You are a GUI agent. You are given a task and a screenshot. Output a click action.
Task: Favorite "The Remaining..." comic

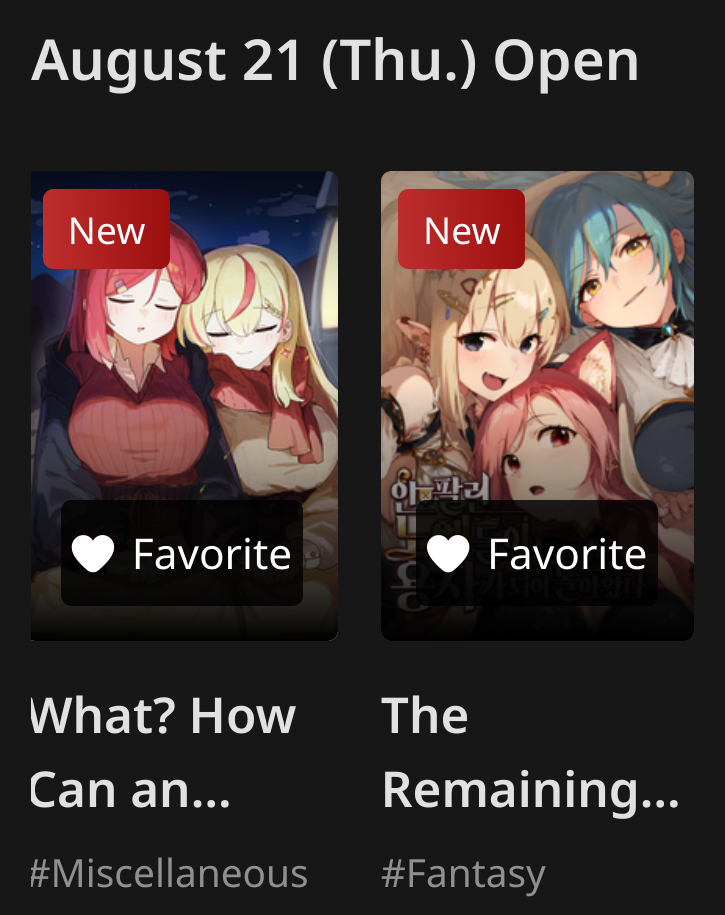pyautogui.click(x=537, y=553)
